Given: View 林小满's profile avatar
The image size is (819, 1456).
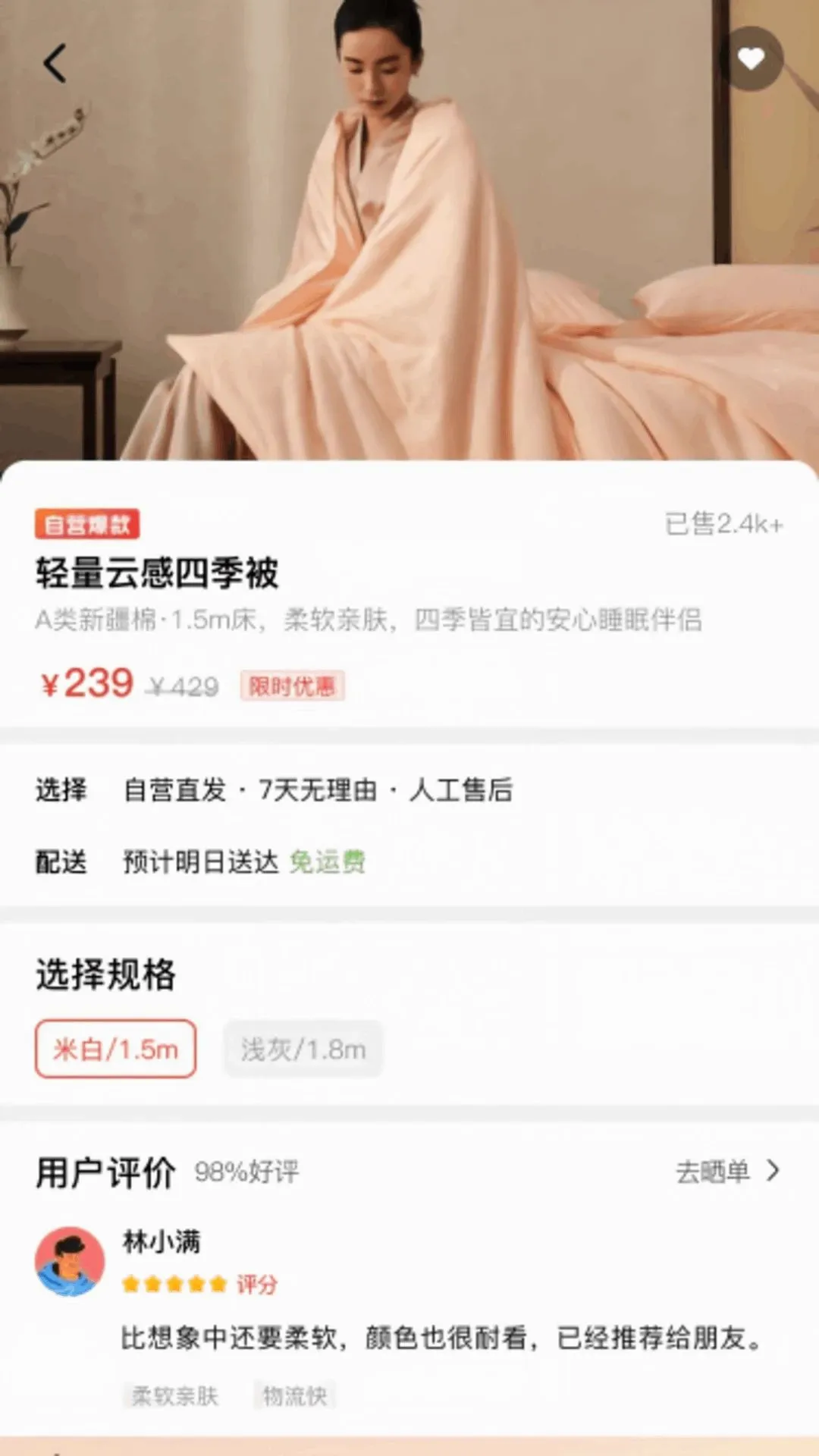Looking at the screenshot, I should coord(70,1262).
